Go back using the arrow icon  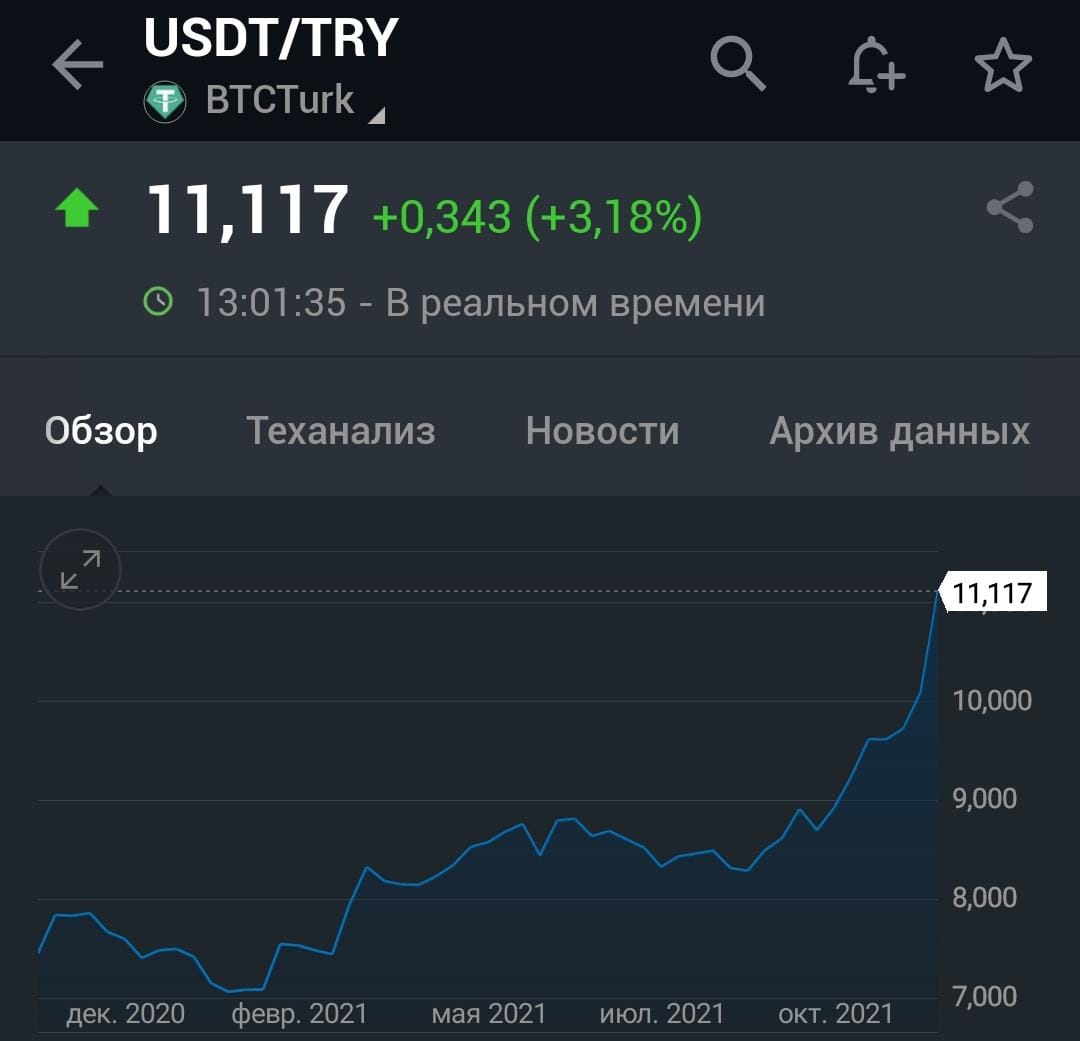tap(78, 66)
